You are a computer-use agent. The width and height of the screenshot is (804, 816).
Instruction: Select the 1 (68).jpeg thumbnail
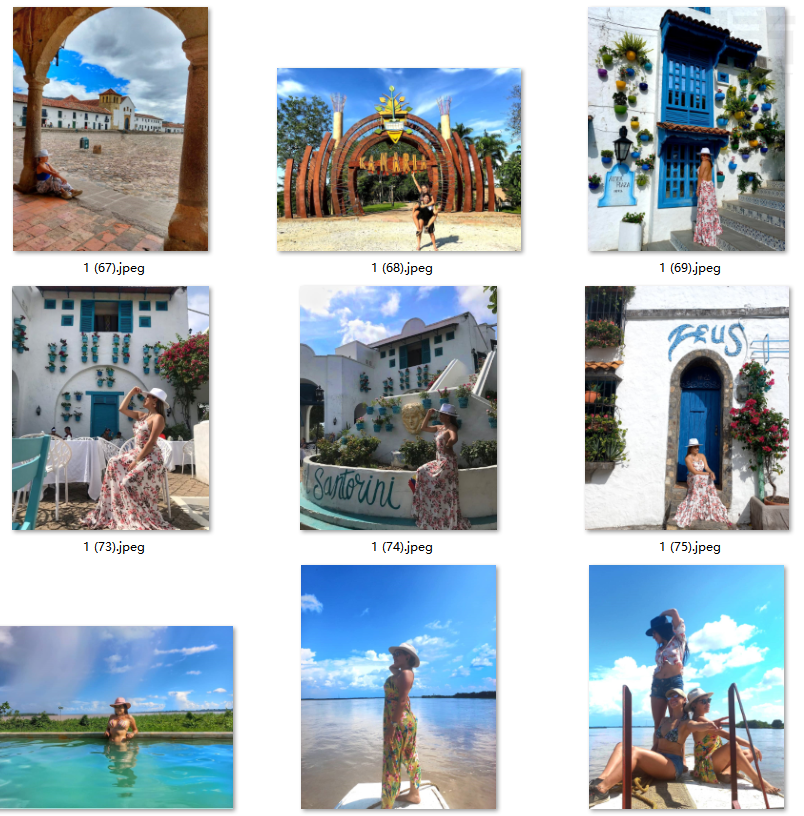399,160
